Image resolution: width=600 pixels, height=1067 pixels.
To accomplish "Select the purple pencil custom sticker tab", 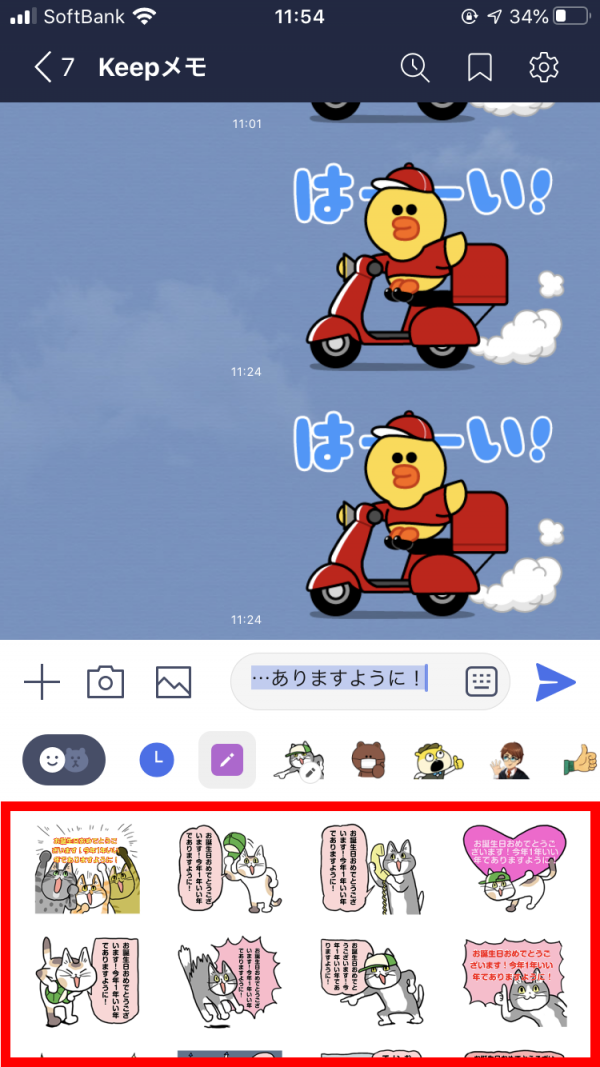I will 226,761.
